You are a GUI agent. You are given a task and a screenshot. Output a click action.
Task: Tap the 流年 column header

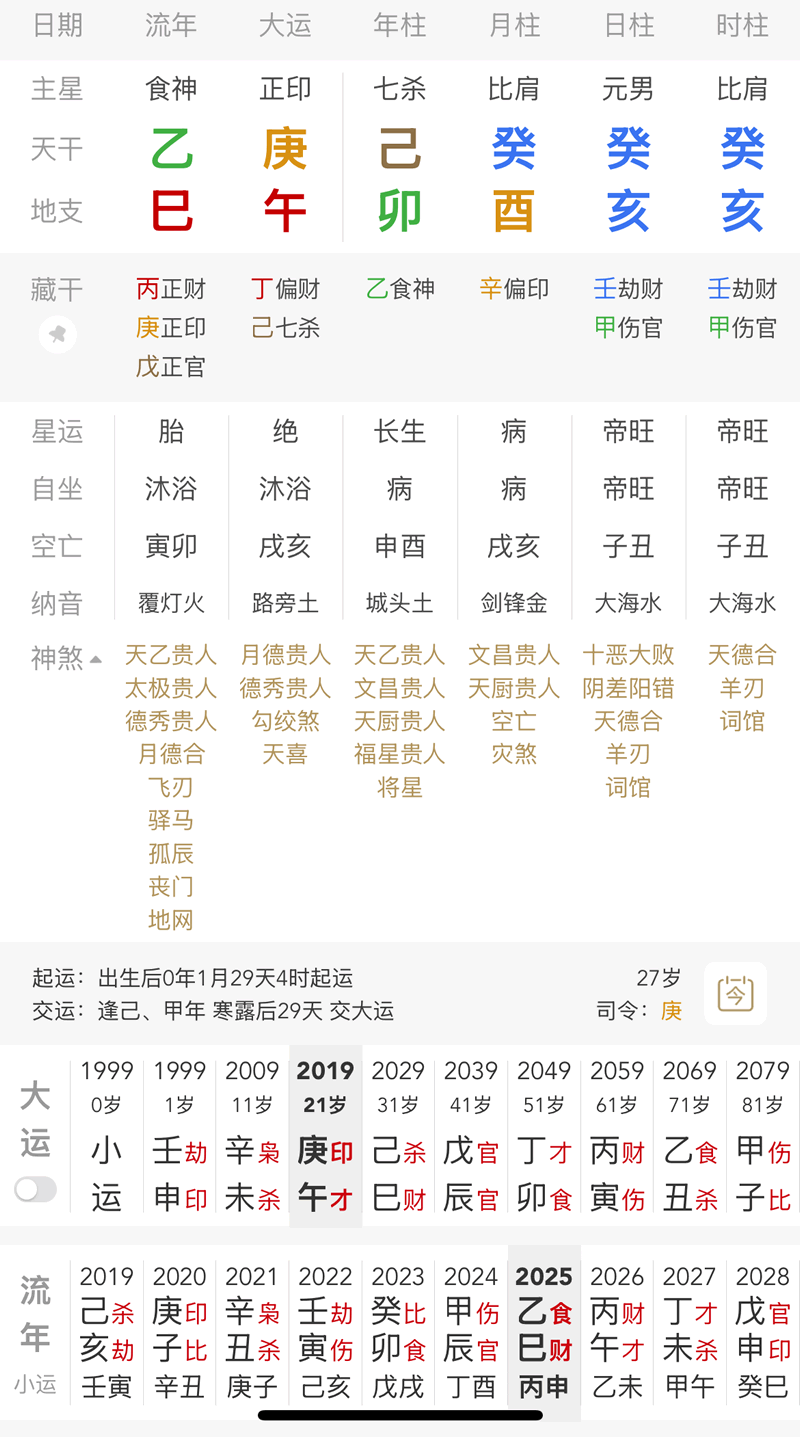[171, 27]
